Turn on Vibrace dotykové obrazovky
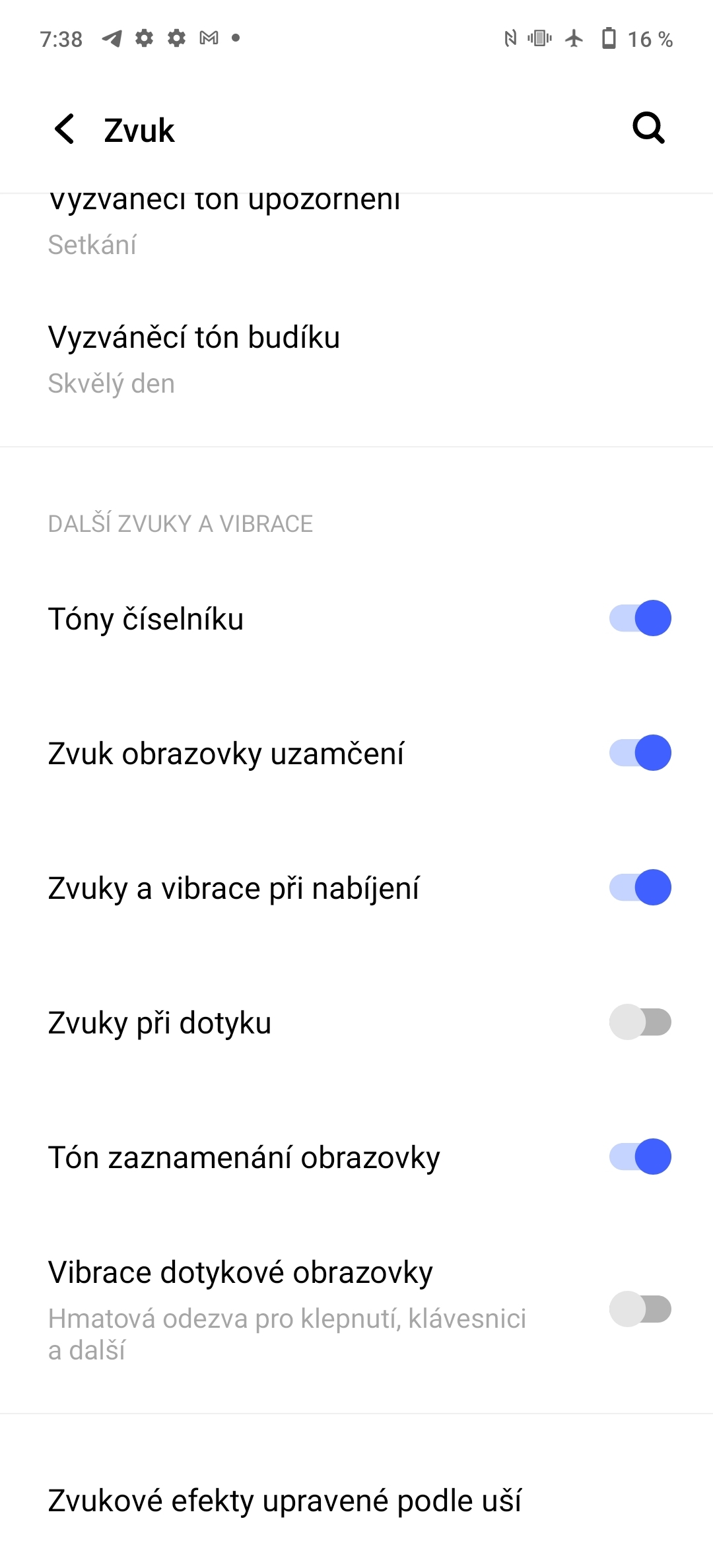 pos(638,1310)
